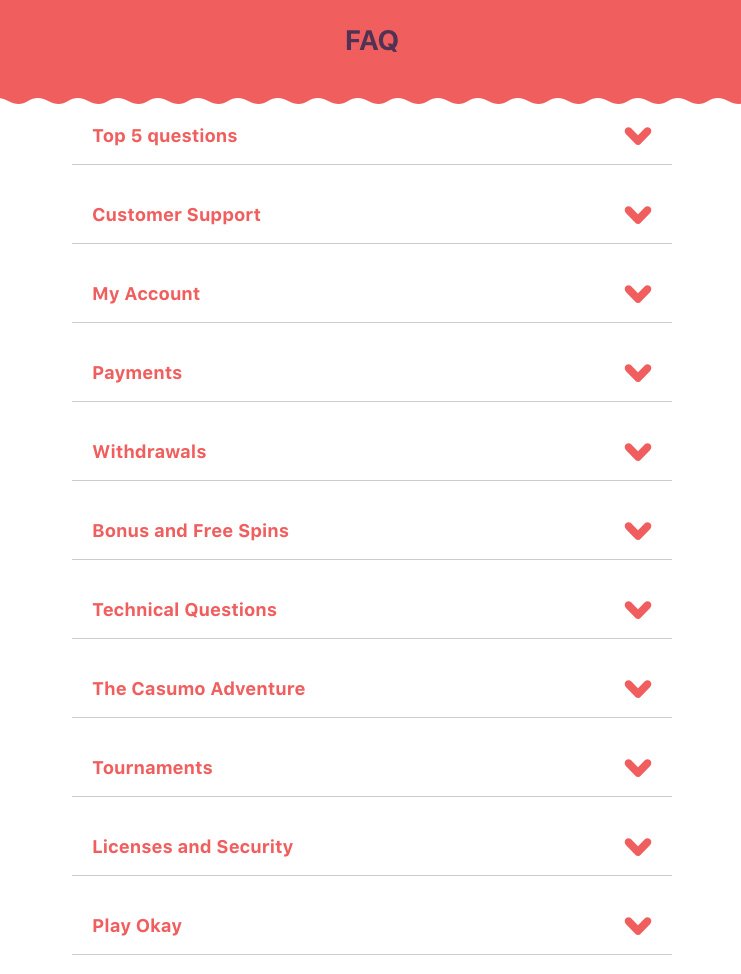
Task: Click the Technical Questions label
Action: pos(184,610)
